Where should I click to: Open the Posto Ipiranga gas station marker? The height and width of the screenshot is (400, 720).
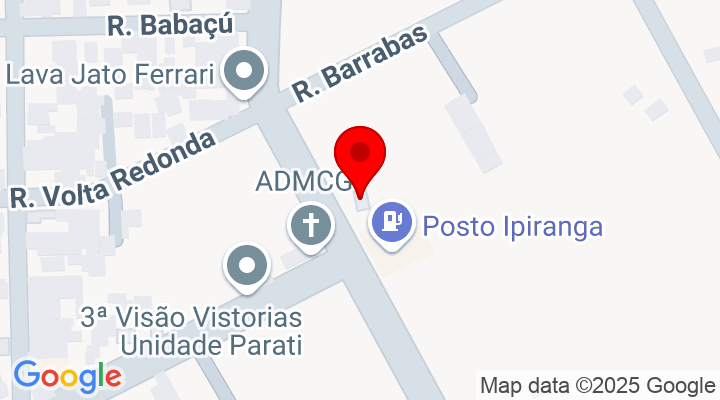click(391, 220)
